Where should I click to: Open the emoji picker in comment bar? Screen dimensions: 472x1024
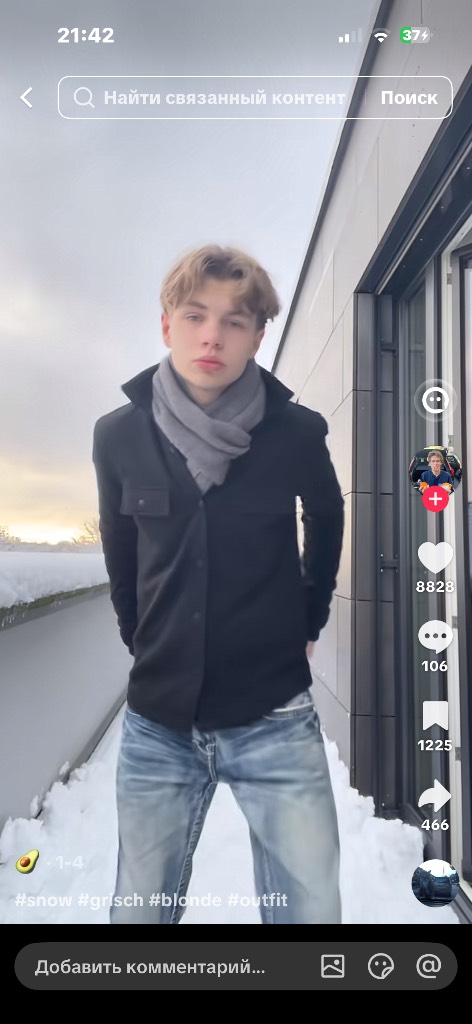[381, 967]
